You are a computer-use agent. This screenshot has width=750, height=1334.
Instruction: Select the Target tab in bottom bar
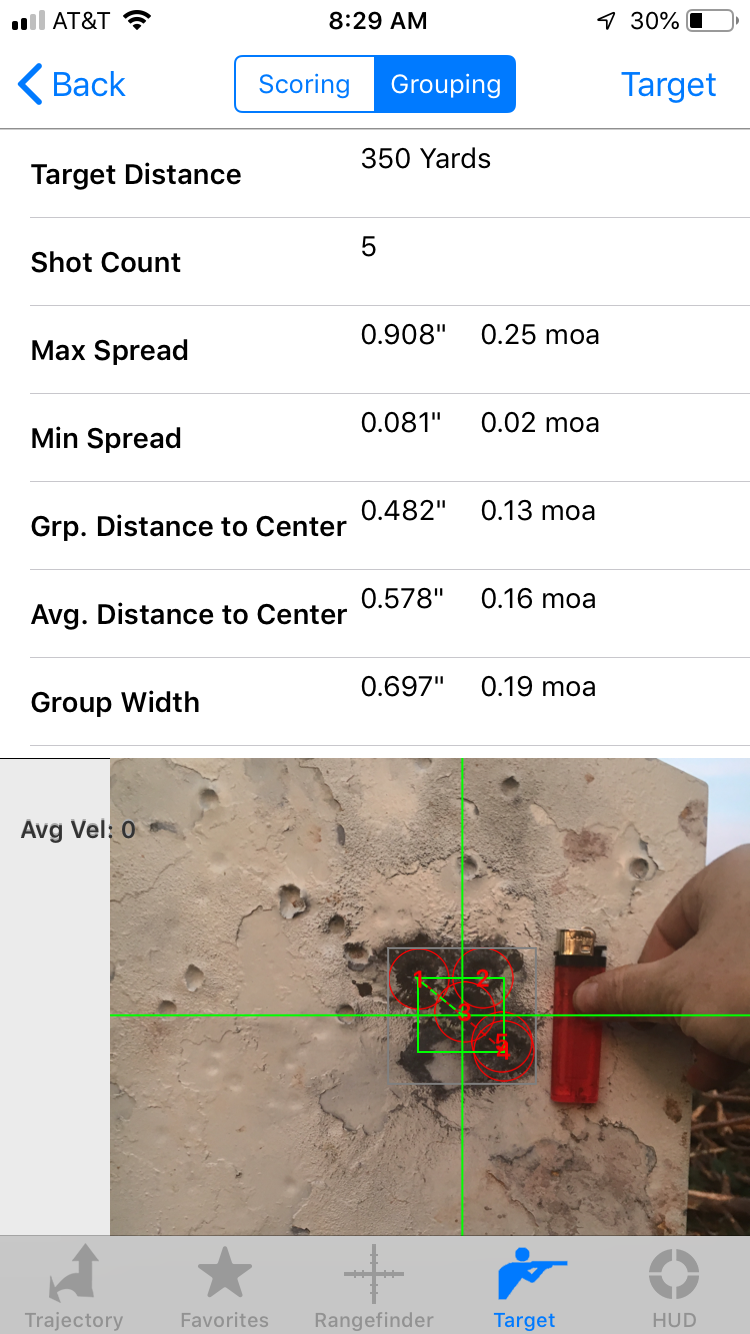point(524,1286)
